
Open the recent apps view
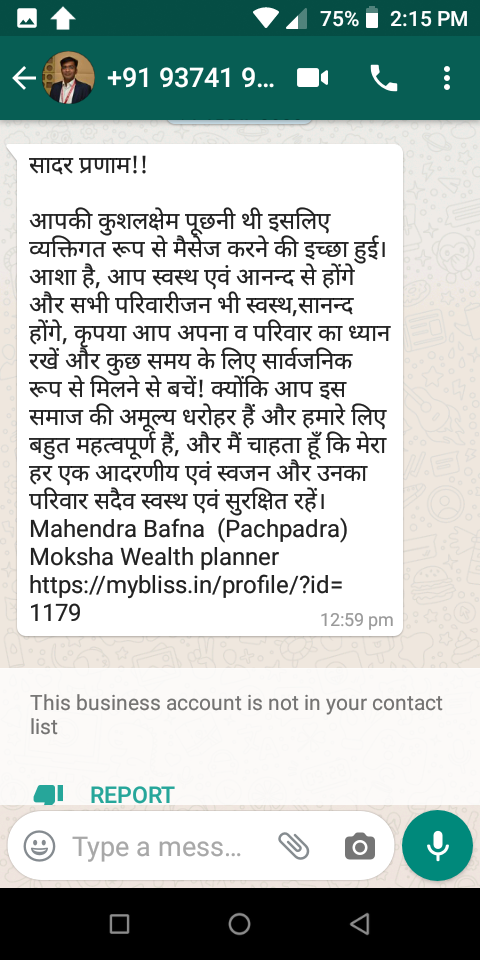click(119, 924)
